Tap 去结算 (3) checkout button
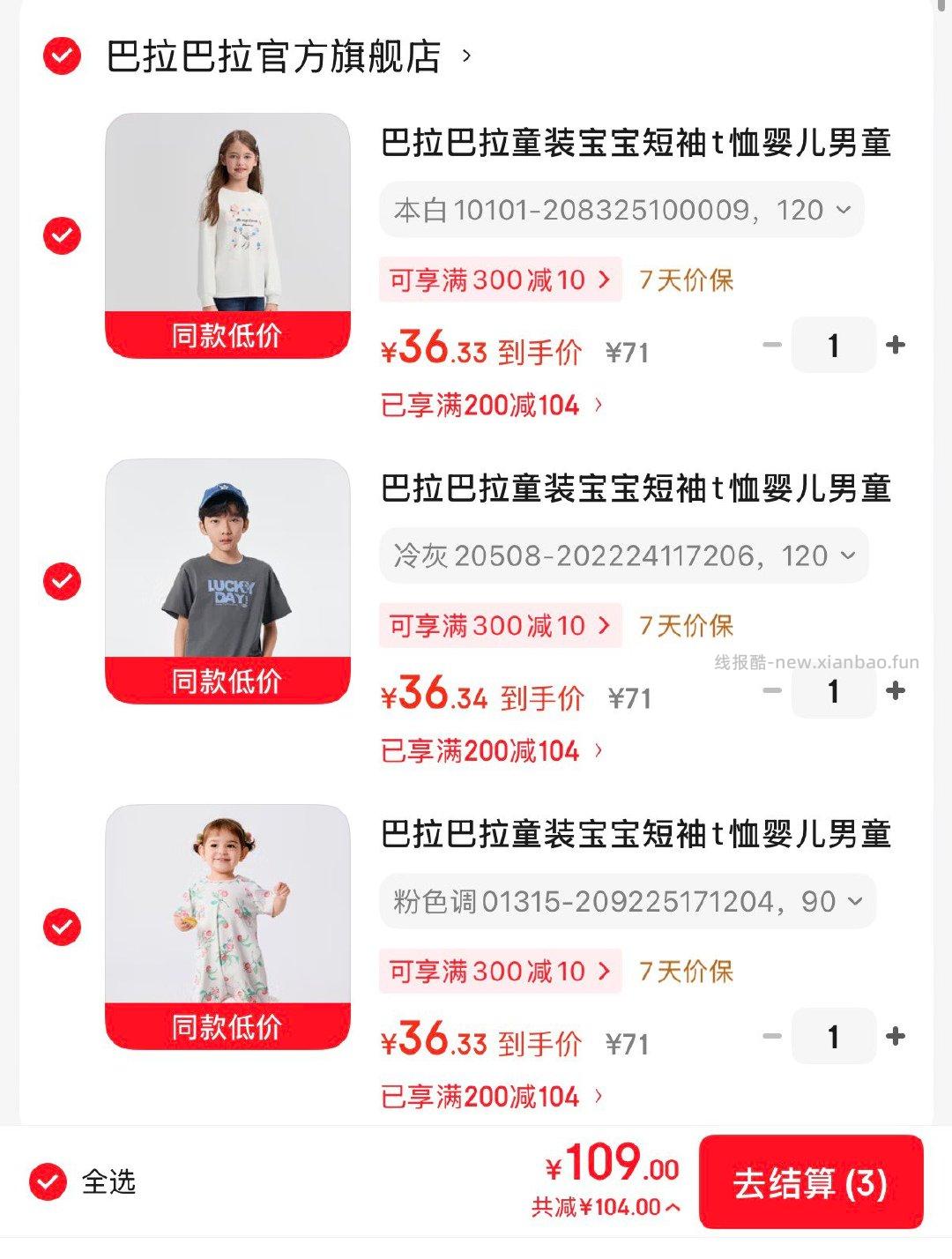952x1259 pixels. click(810, 1182)
